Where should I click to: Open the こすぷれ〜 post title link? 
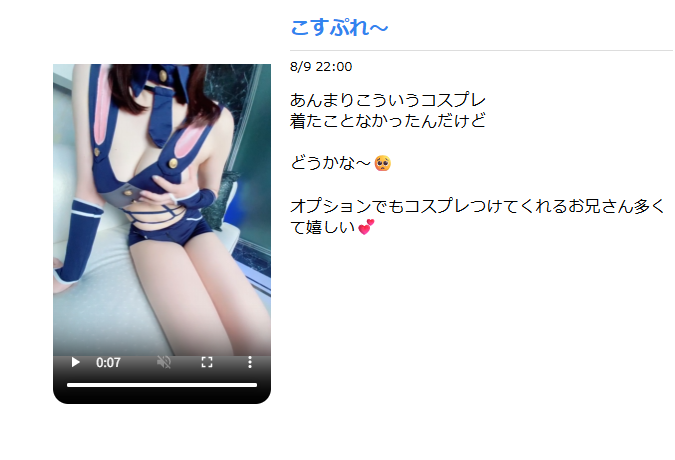(x=339, y=27)
